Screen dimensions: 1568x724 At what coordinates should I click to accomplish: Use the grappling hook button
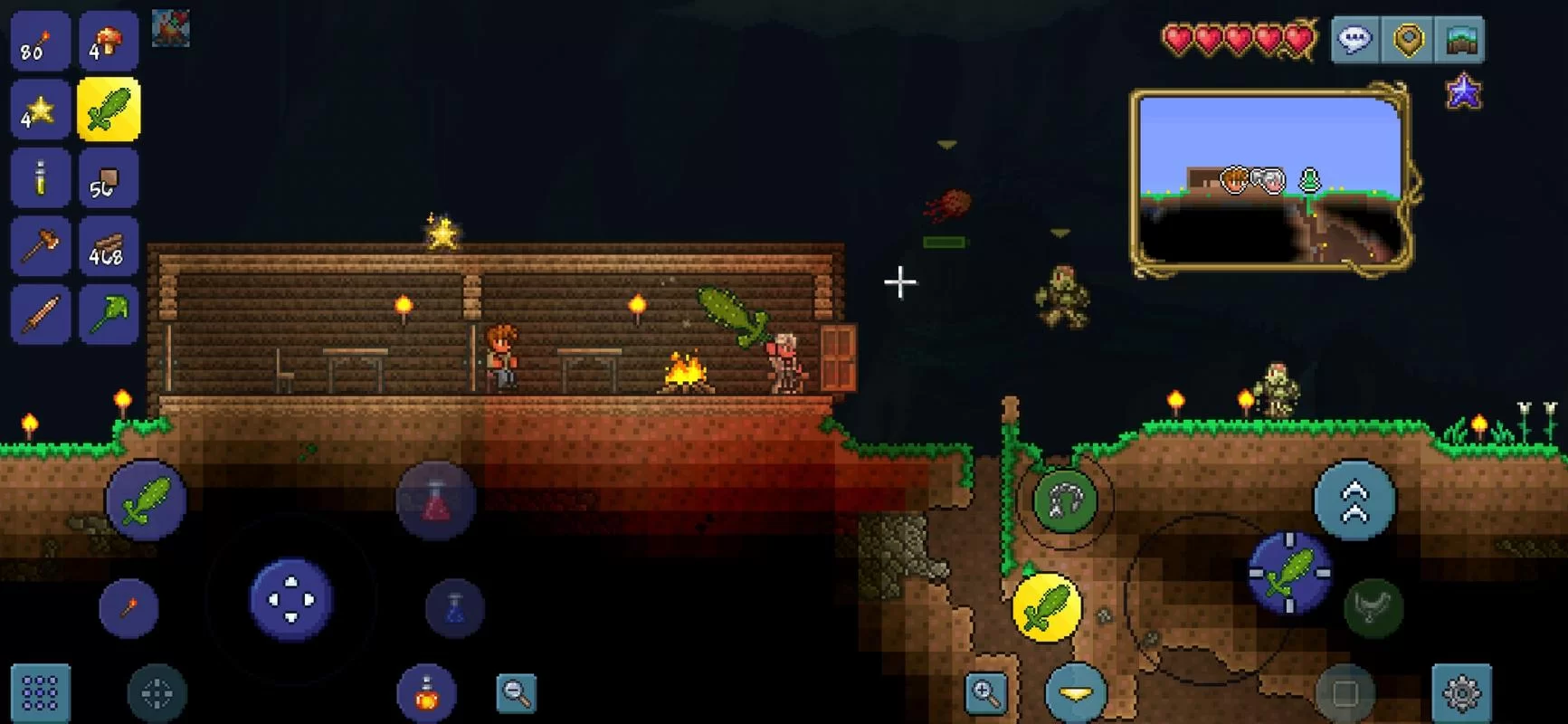click(x=1065, y=501)
